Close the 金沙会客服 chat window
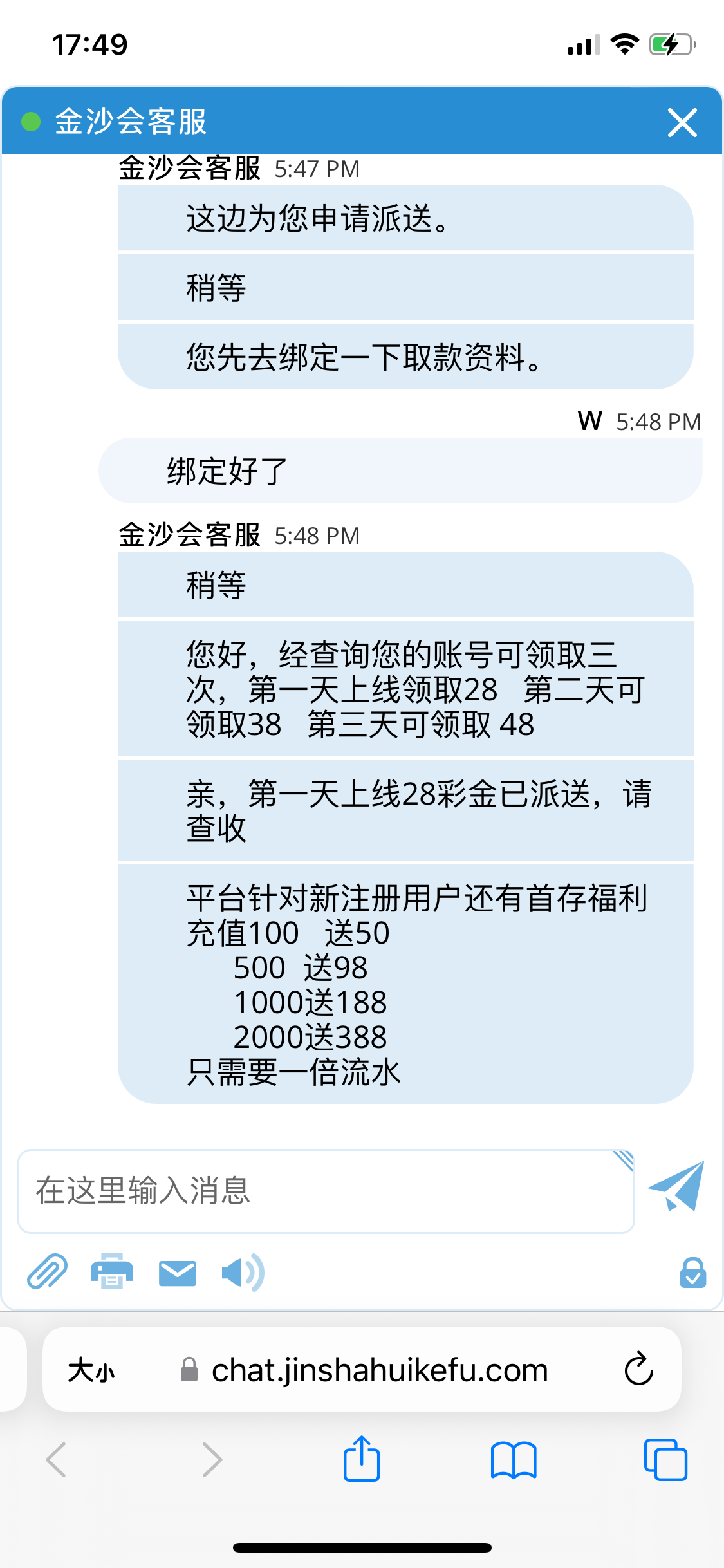This screenshot has width=724, height=1568. tap(682, 122)
